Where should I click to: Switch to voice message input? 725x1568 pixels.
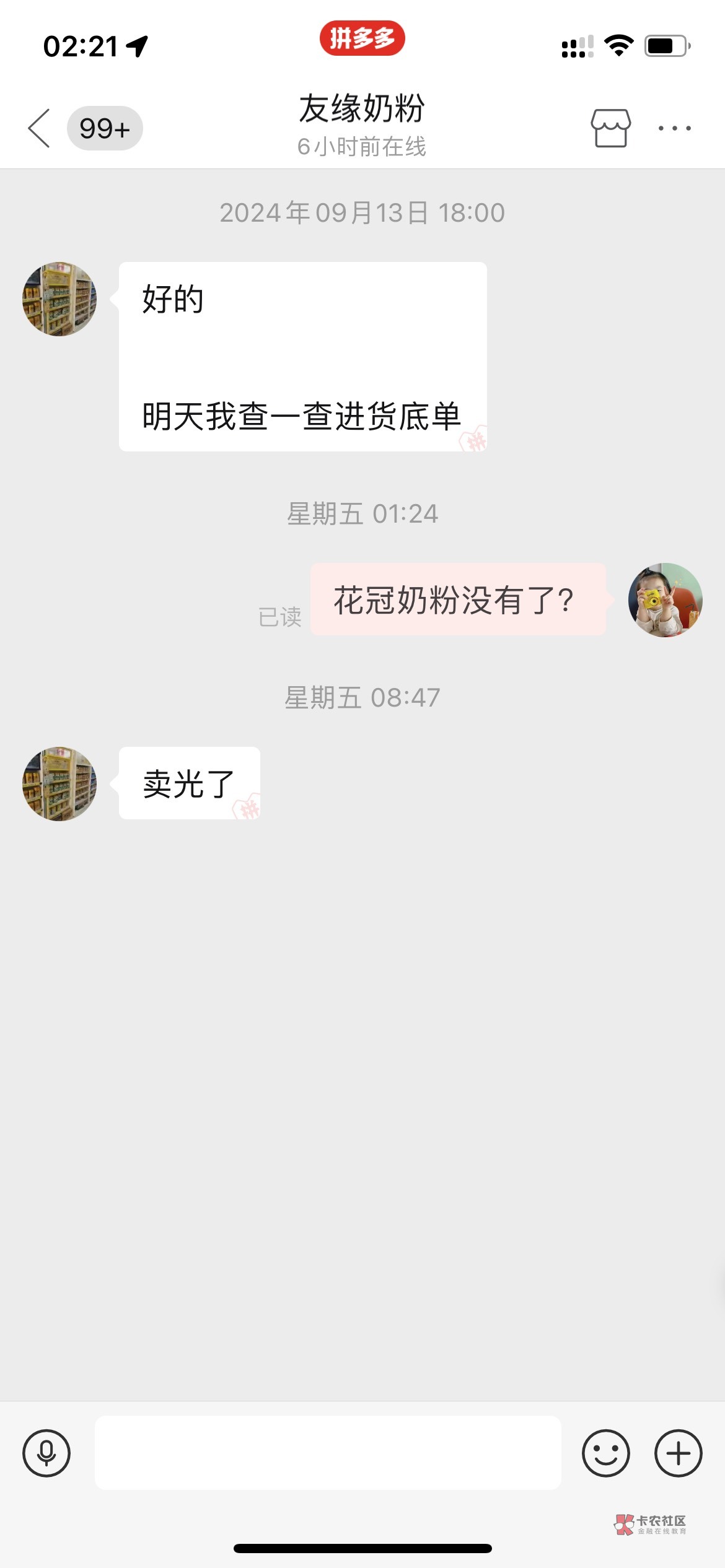(46, 1453)
